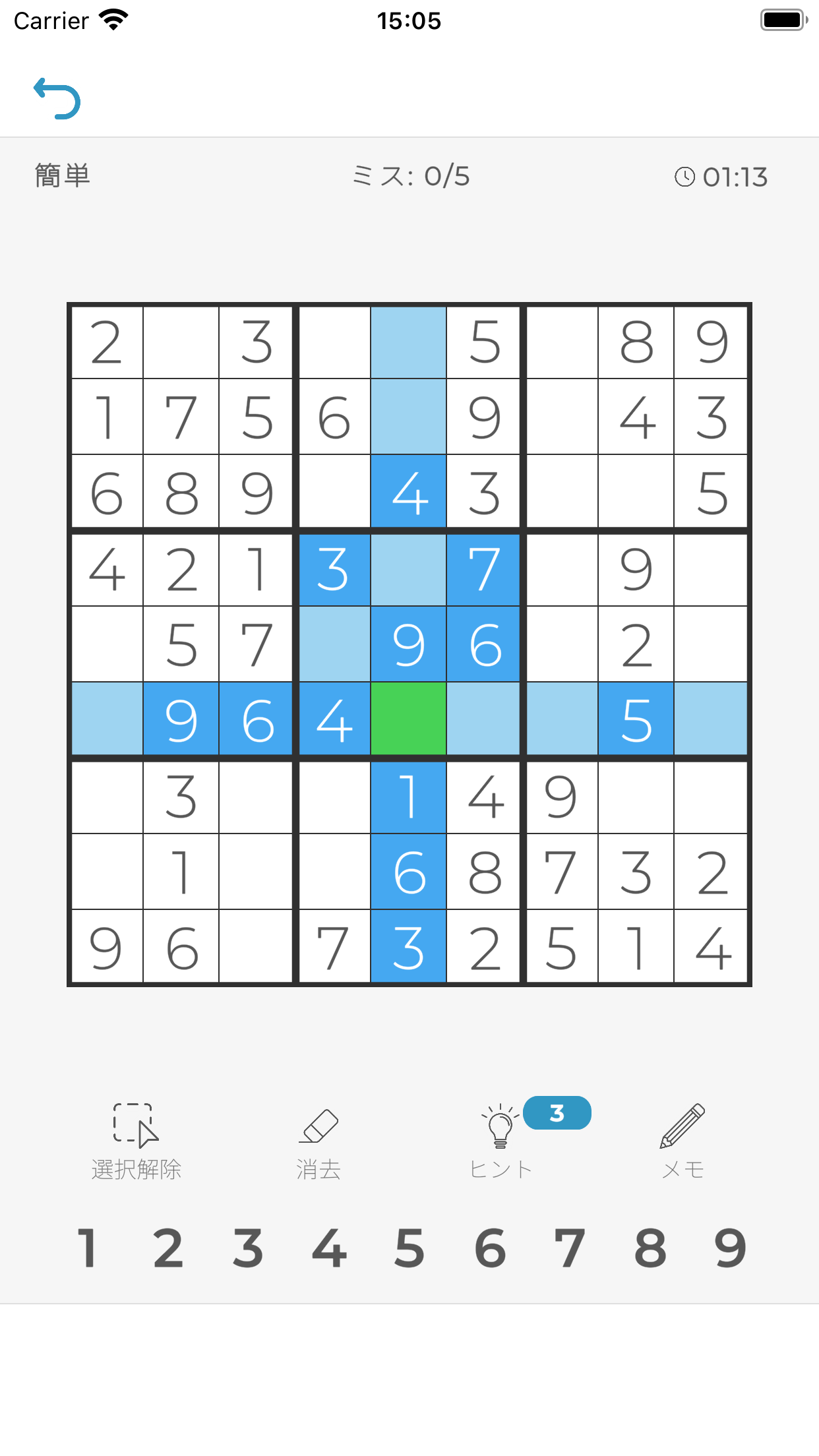Tap 選択解除 to deselect the cell
Screen dimensions: 819x1456
coord(136,1141)
